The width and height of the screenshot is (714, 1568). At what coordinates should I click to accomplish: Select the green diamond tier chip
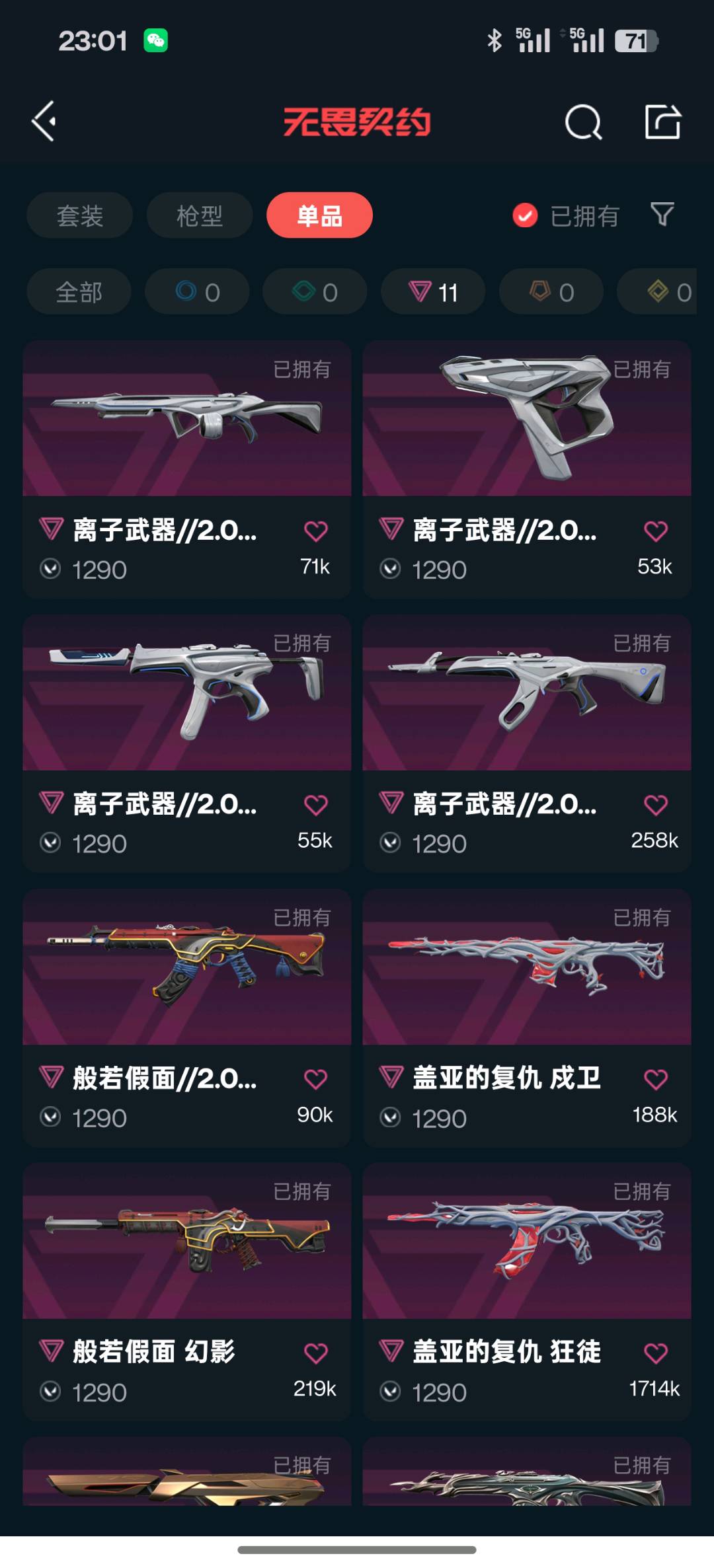coord(315,291)
